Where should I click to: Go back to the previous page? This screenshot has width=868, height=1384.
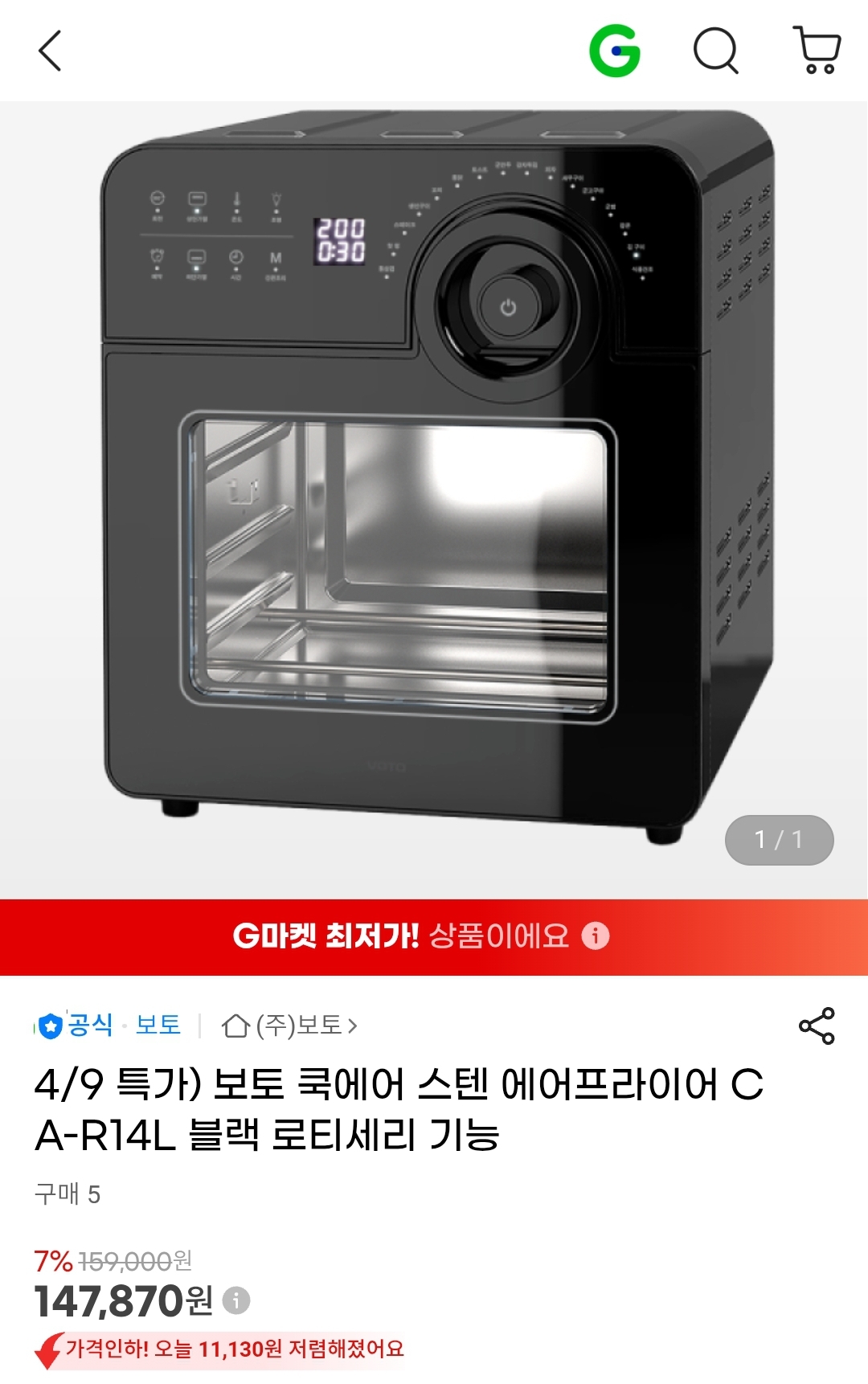click(x=50, y=51)
